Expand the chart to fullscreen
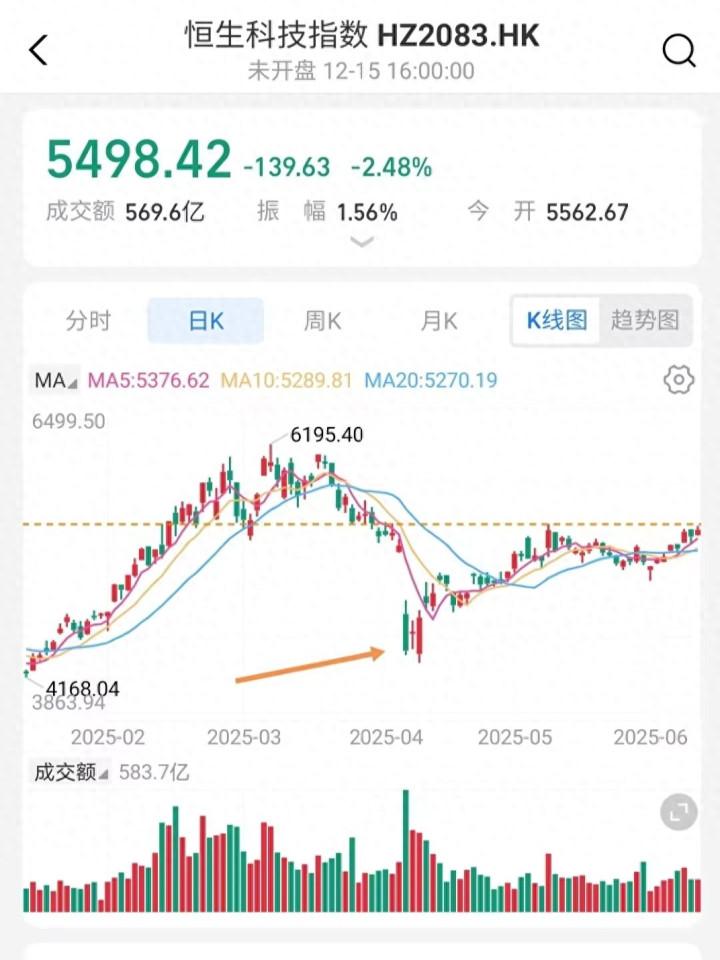The image size is (720, 960). pyautogui.click(x=679, y=812)
